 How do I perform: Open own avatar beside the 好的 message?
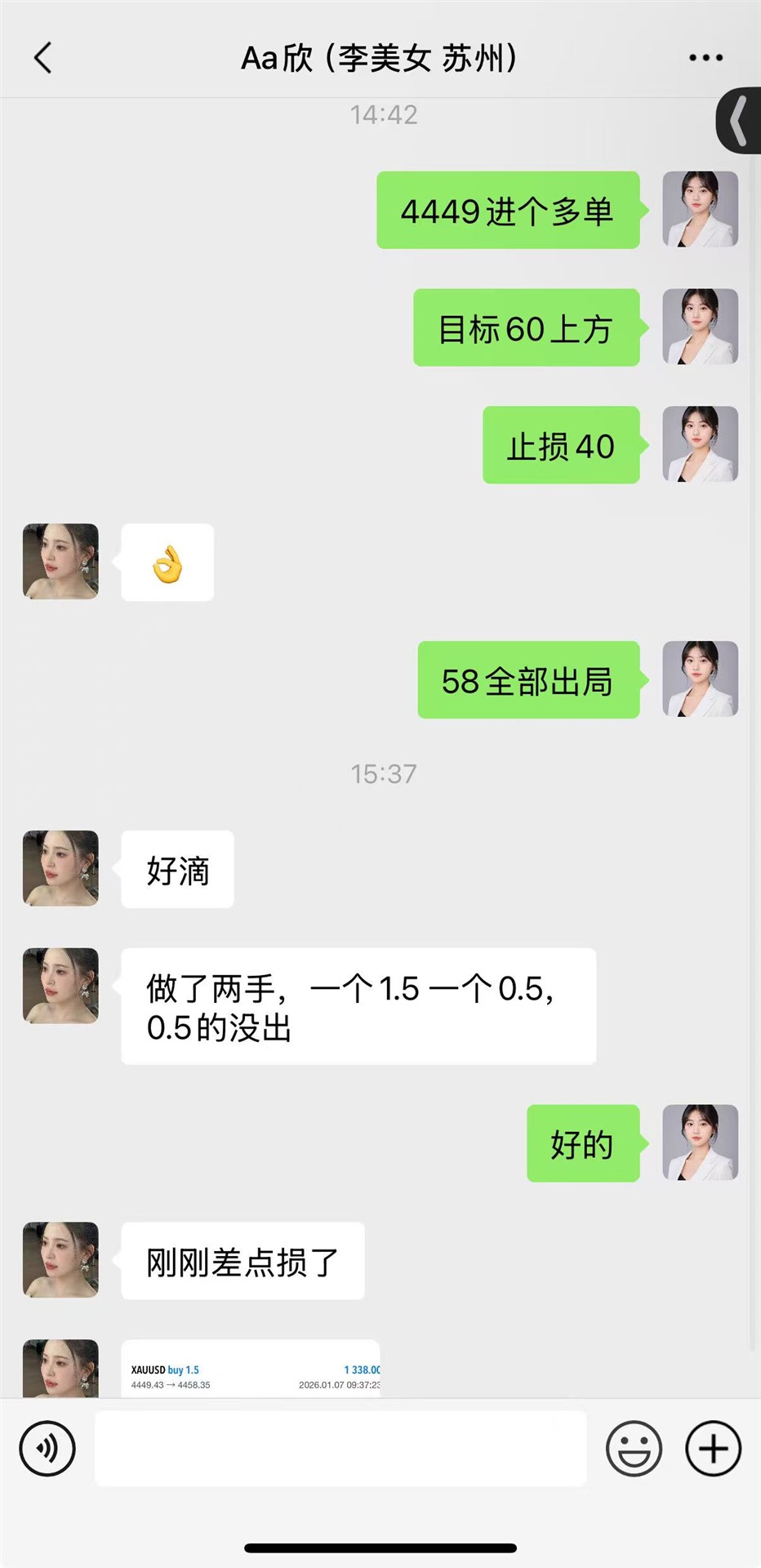coord(700,1143)
